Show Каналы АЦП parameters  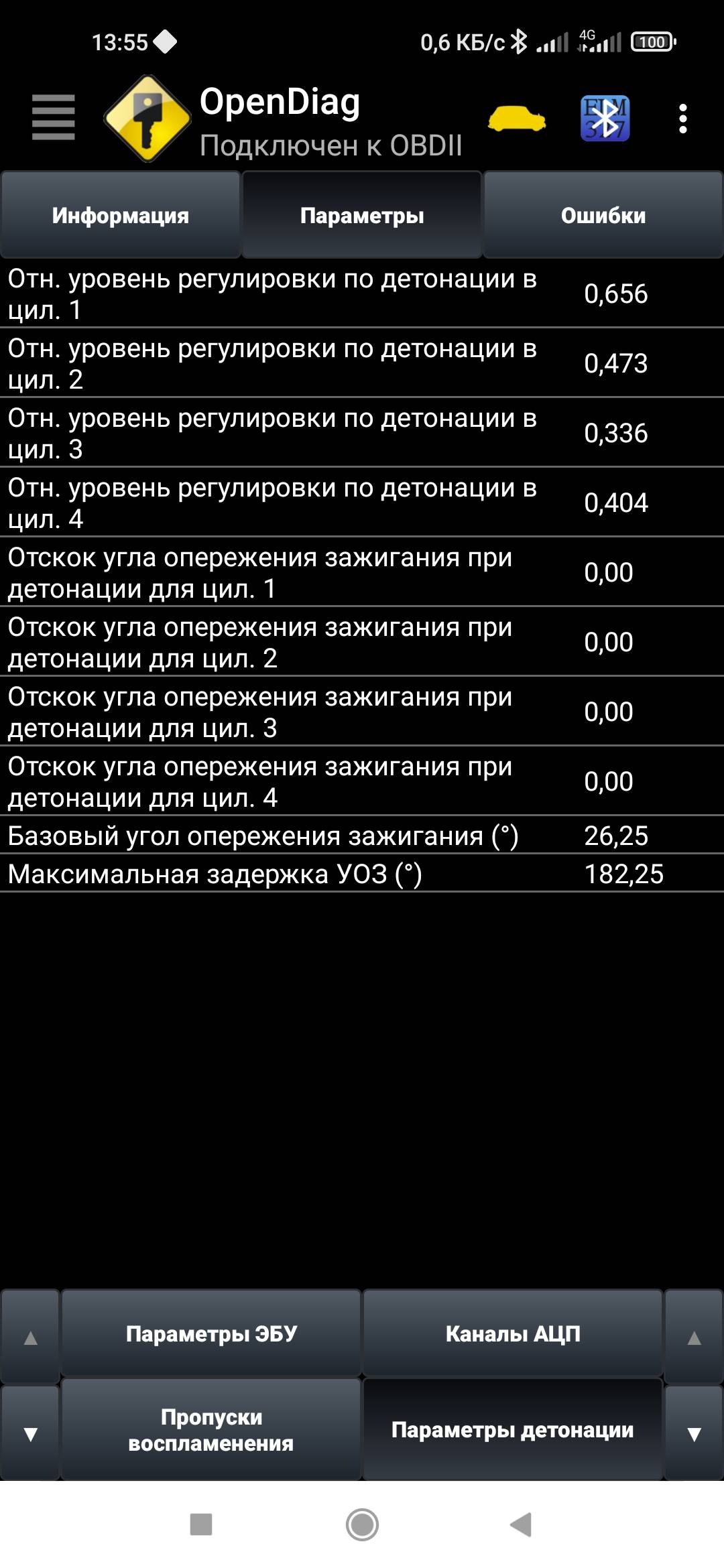click(513, 1333)
